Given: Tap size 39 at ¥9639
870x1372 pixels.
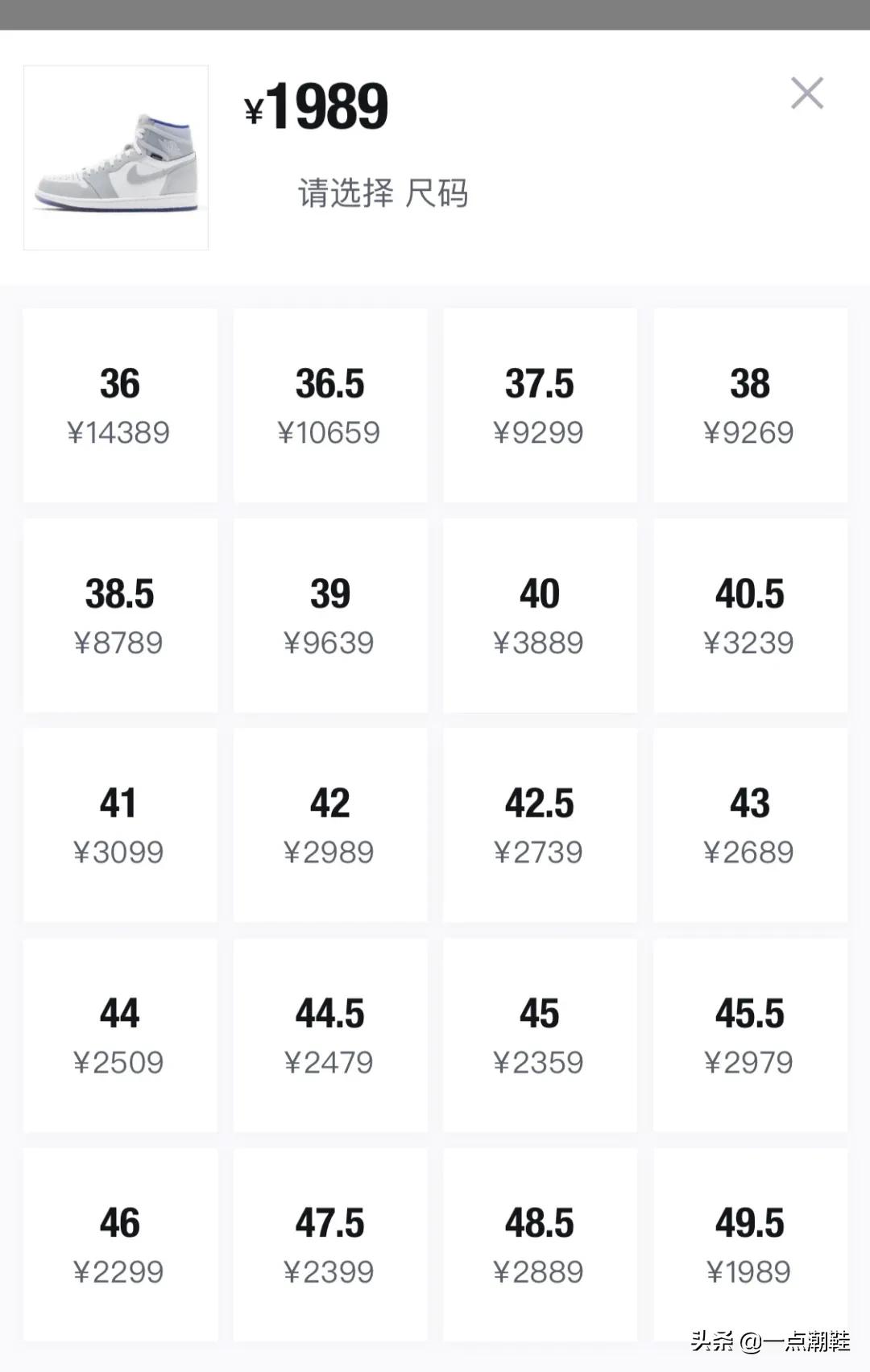Looking at the screenshot, I should click(330, 616).
